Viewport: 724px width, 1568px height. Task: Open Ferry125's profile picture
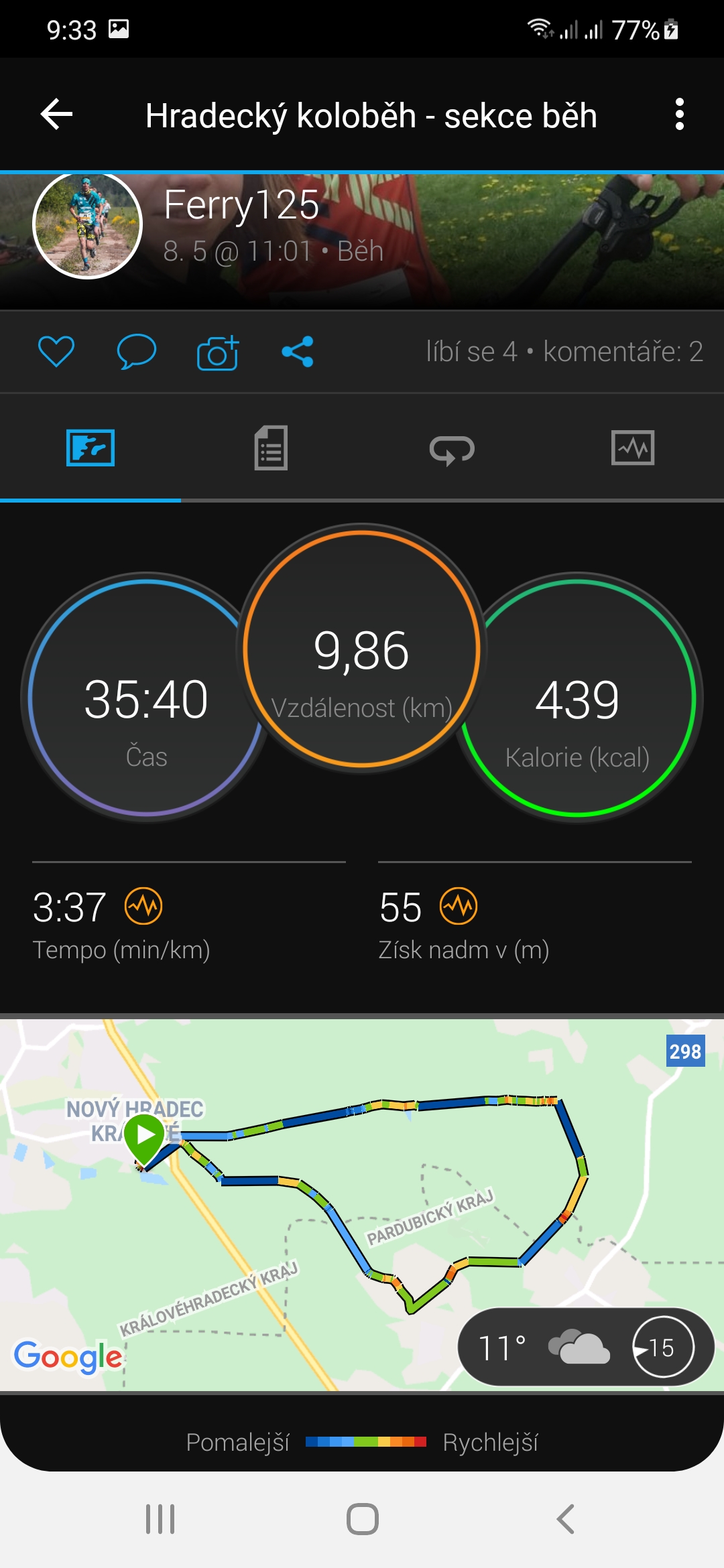[88, 225]
